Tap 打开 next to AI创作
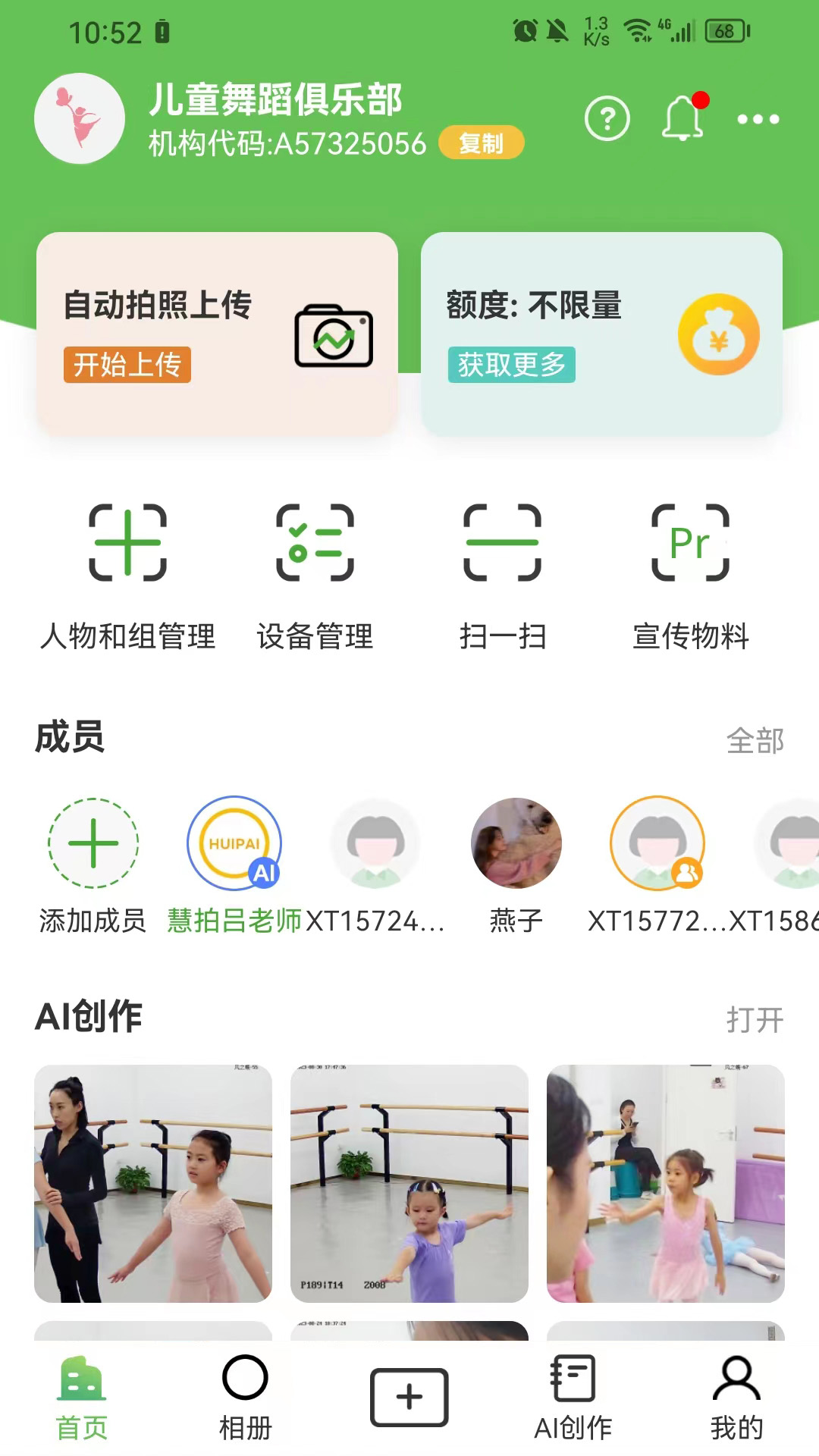 tap(755, 1020)
